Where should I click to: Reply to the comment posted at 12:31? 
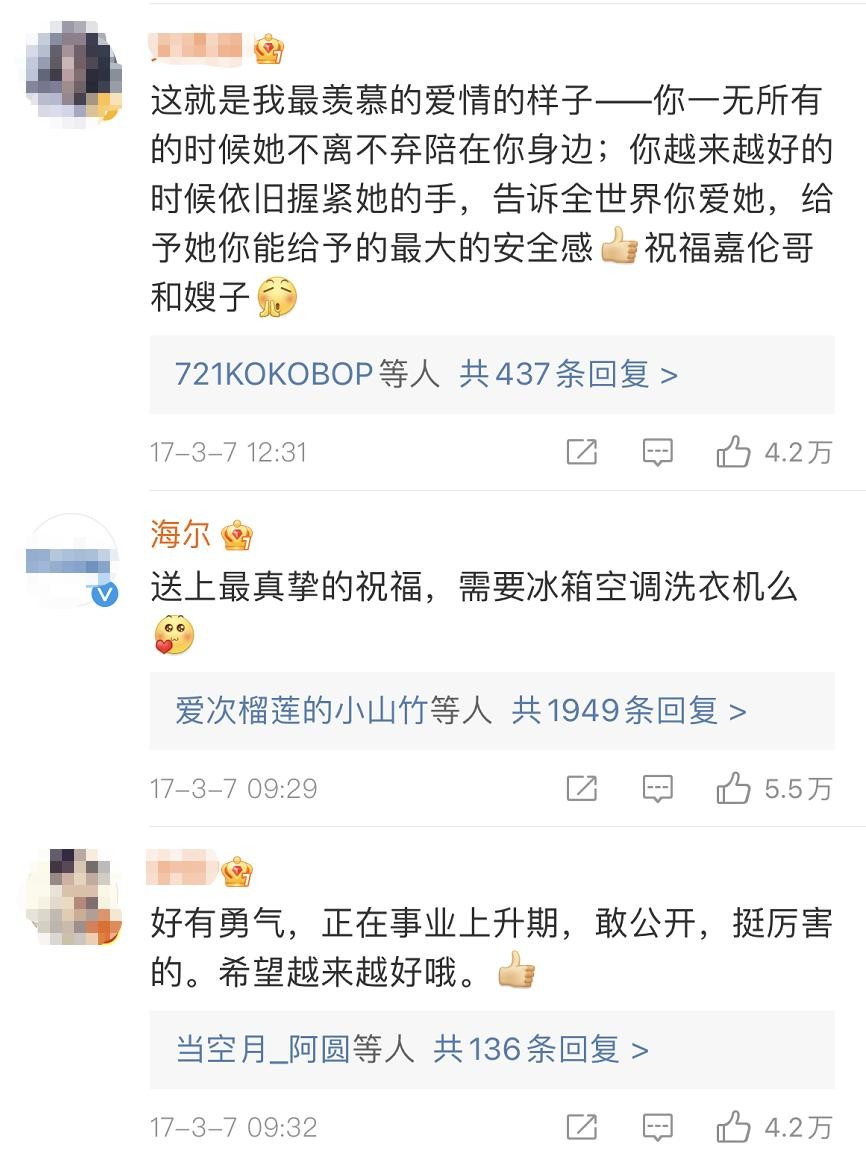pyautogui.click(x=657, y=452)
